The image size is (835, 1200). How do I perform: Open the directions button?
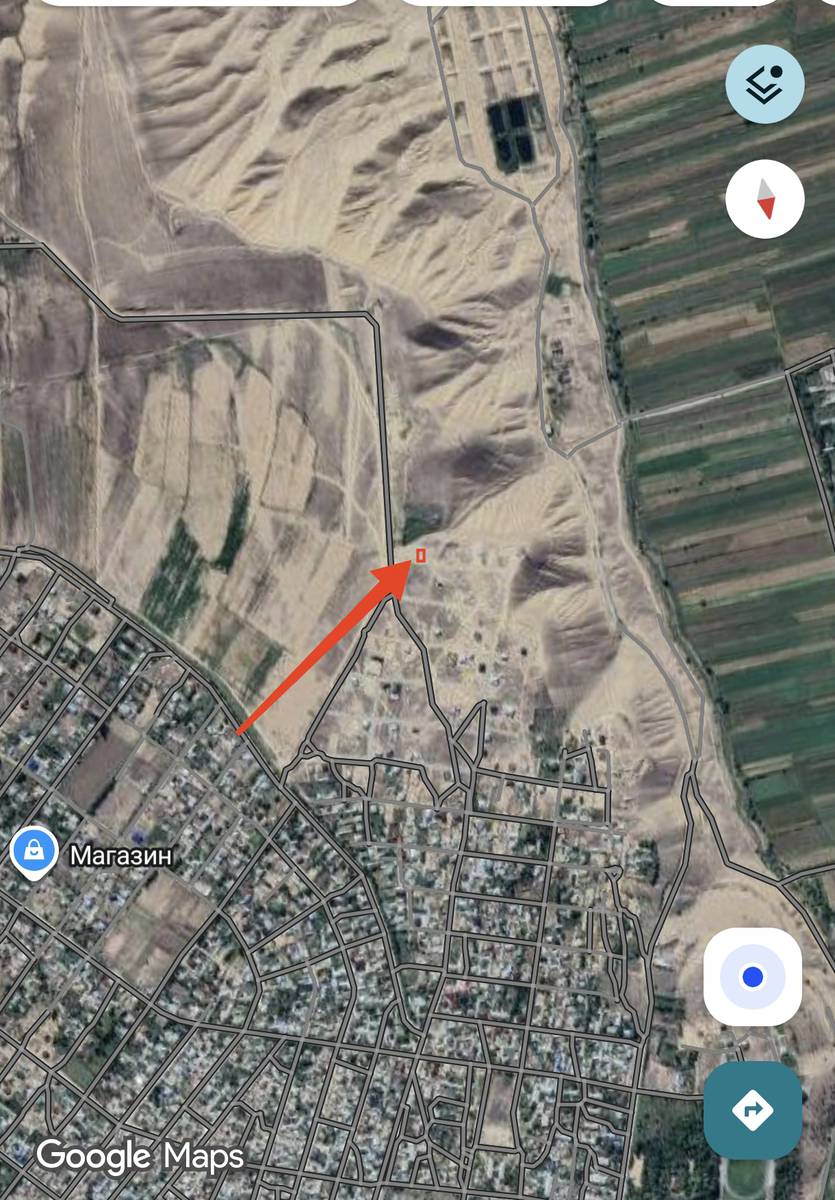pos(752,1110)
